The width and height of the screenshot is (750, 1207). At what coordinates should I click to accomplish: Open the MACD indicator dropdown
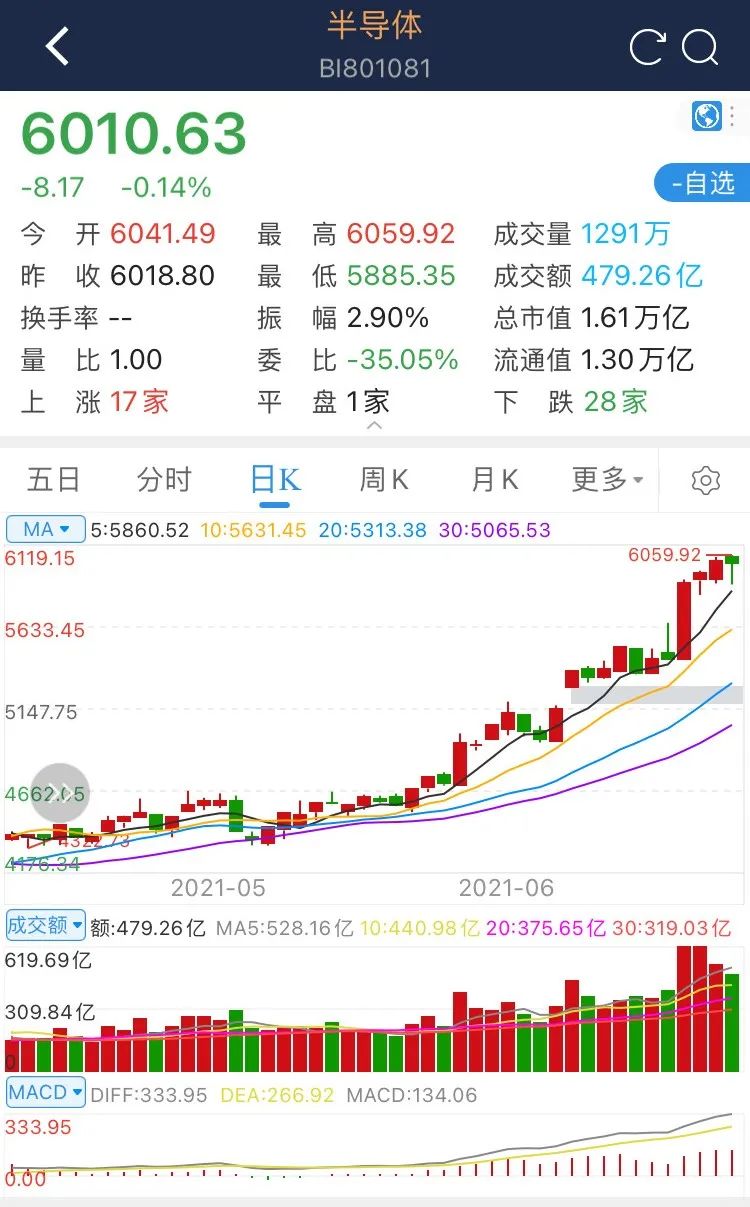[x=46, y=1093]
